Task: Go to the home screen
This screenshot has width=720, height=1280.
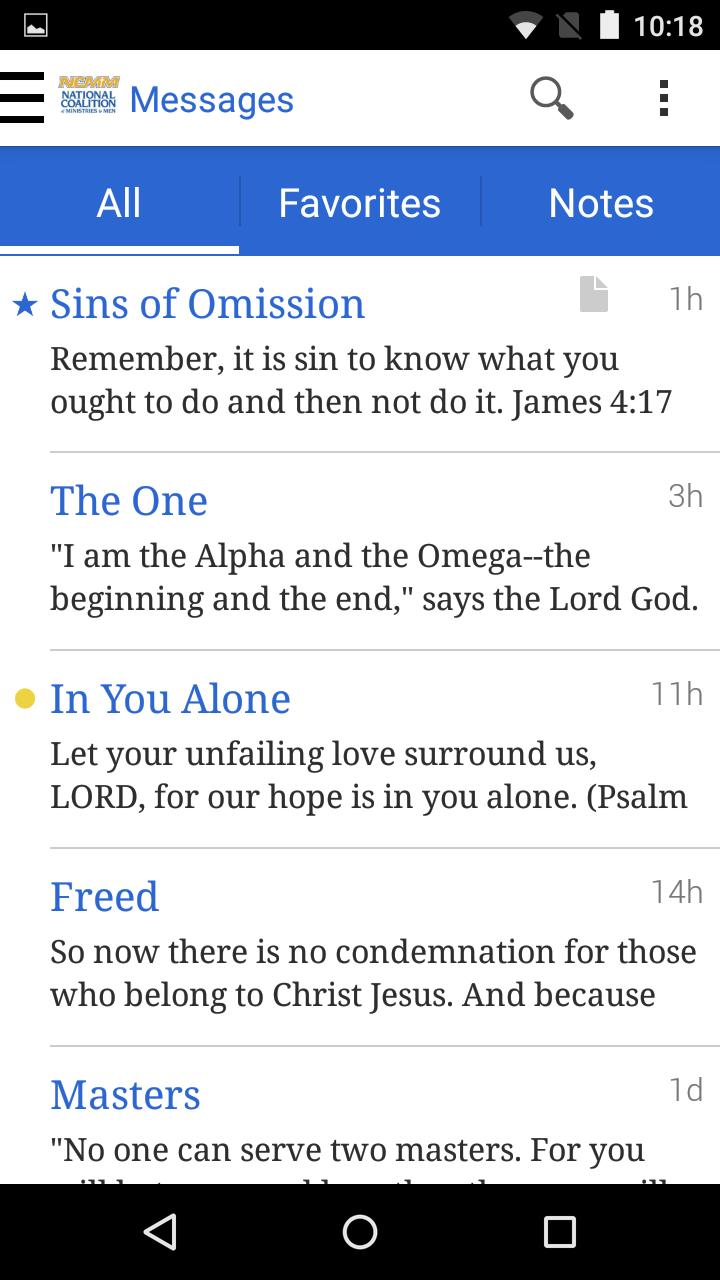Action: coord(360,1232)
